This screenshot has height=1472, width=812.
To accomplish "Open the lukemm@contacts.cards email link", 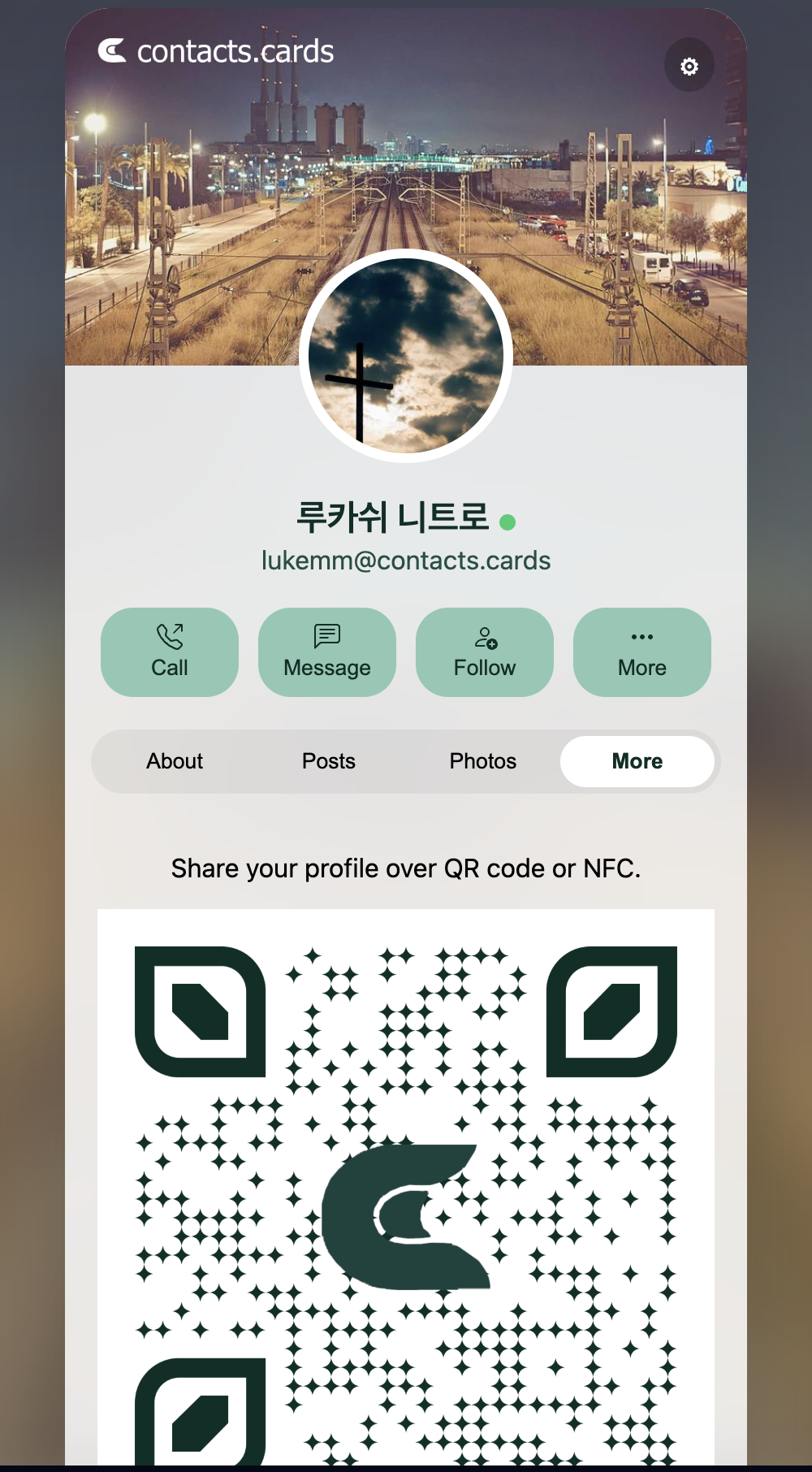I will click(x=406, y=561).
